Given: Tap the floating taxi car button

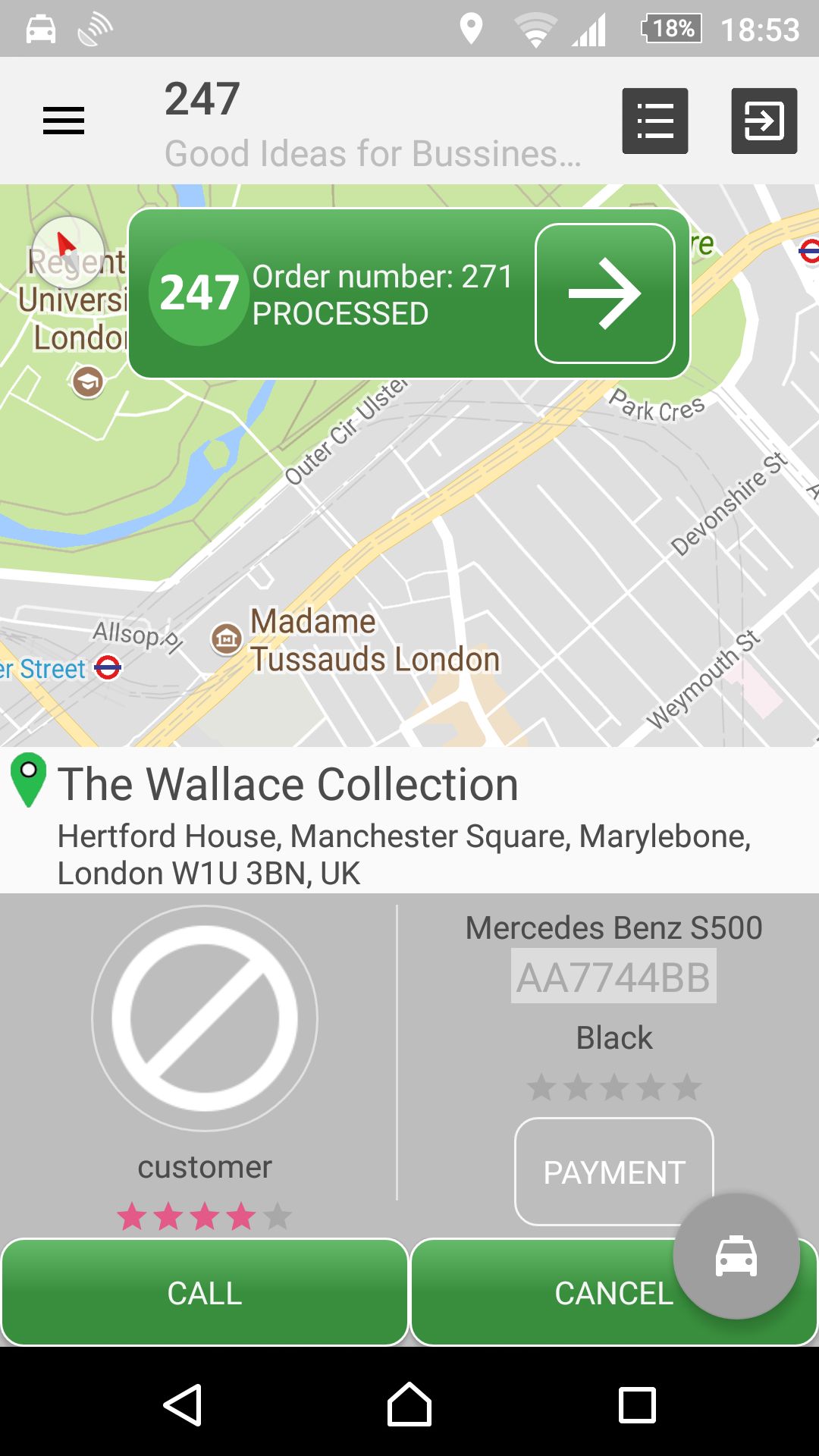Looking at the screenshot, I should click(736, 1257).
